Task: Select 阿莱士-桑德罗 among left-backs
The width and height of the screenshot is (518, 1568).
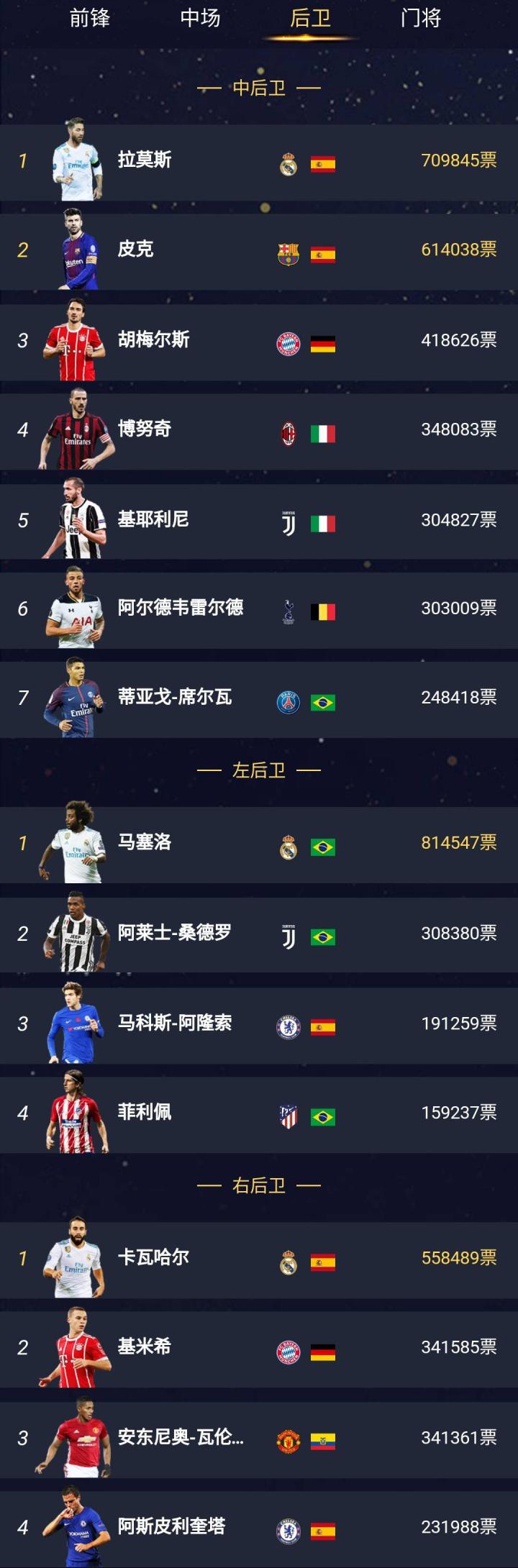Action: pos(259,934)
